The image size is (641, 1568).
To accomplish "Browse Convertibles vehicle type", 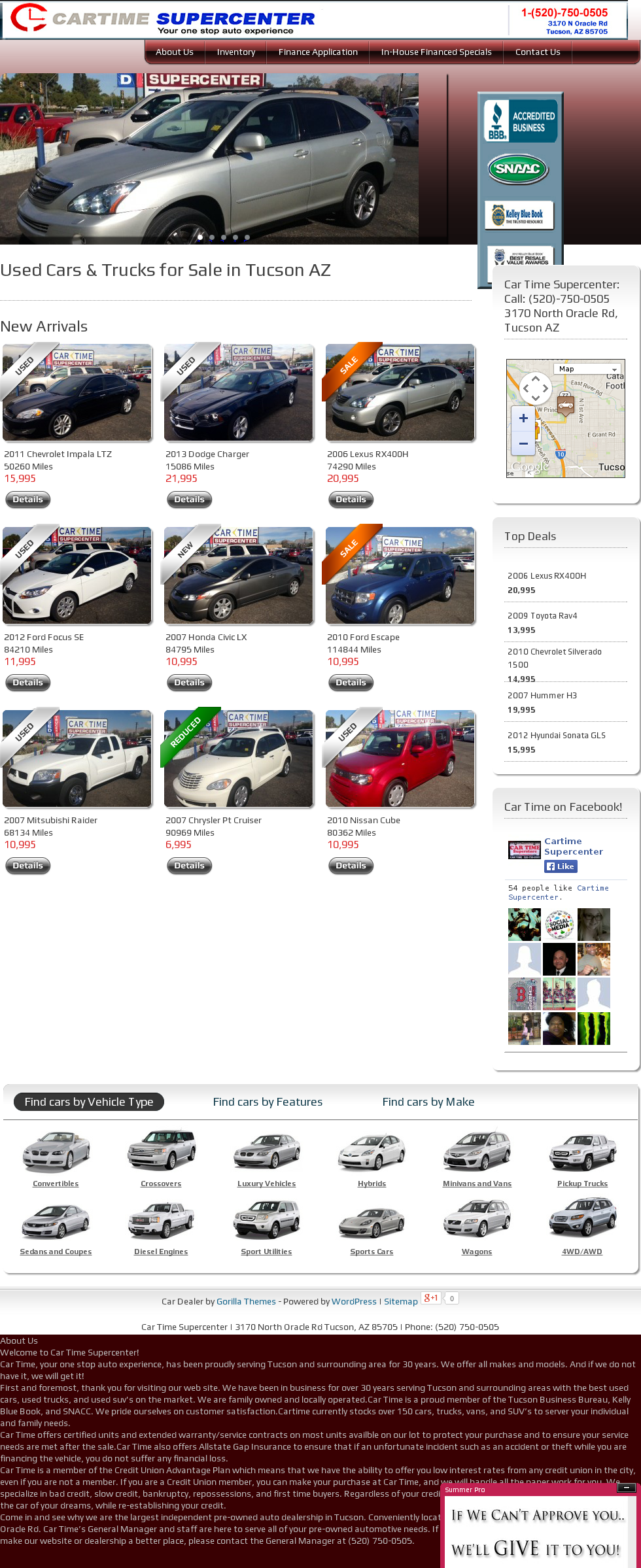I will (56, 1184).
